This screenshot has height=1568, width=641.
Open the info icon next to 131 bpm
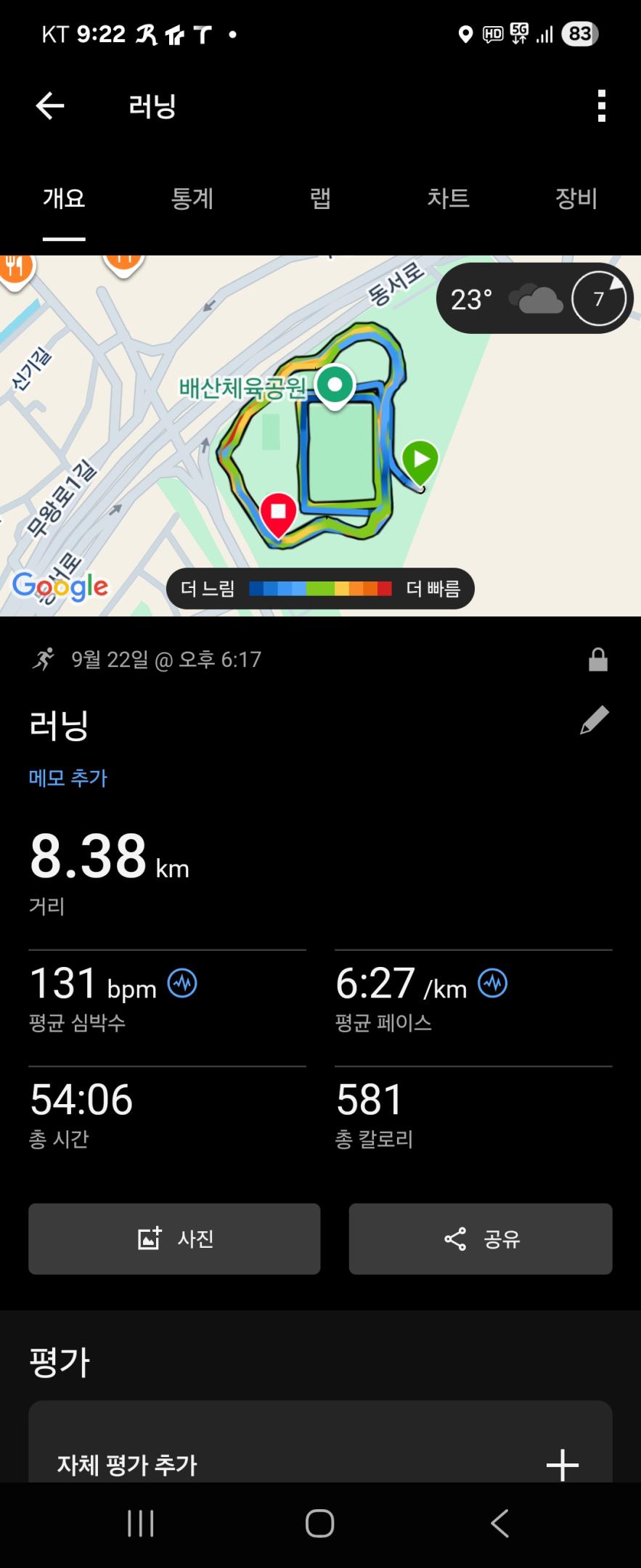(x=182, y=984)
